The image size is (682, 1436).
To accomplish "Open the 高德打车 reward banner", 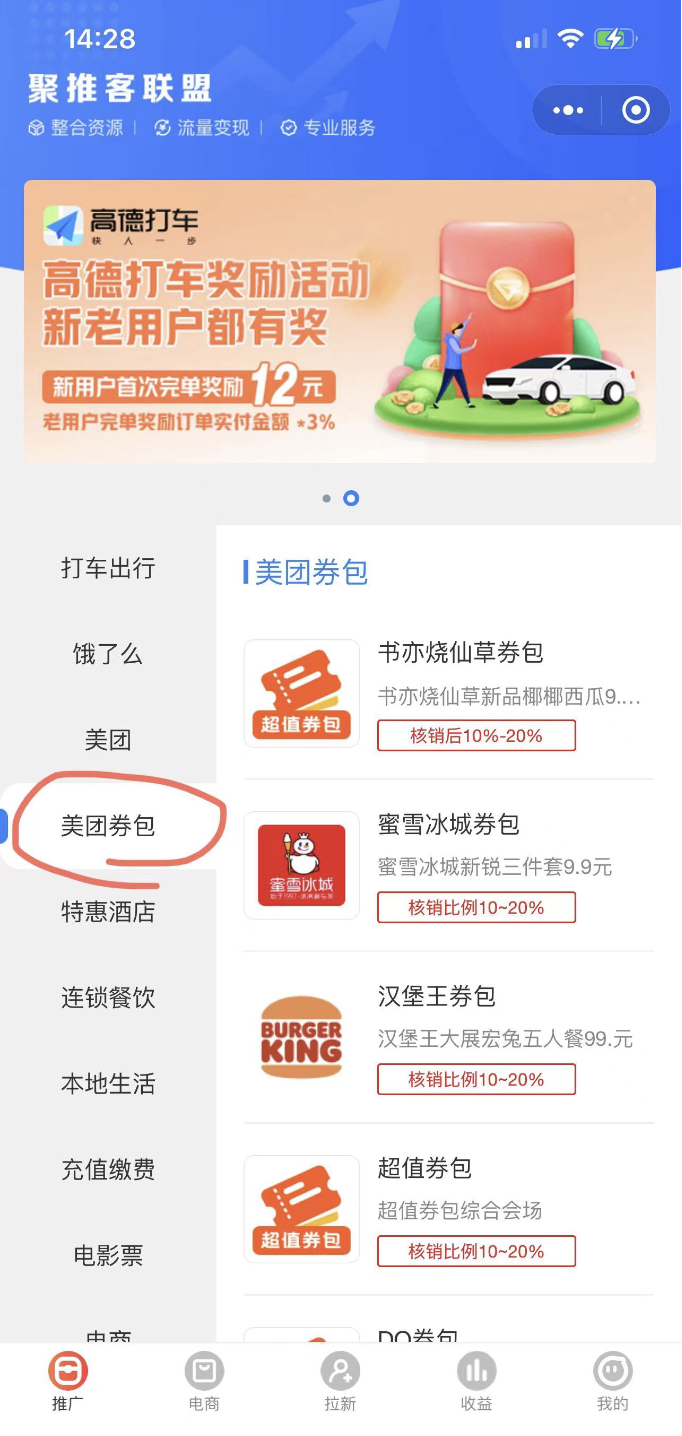I will point(340,321).
